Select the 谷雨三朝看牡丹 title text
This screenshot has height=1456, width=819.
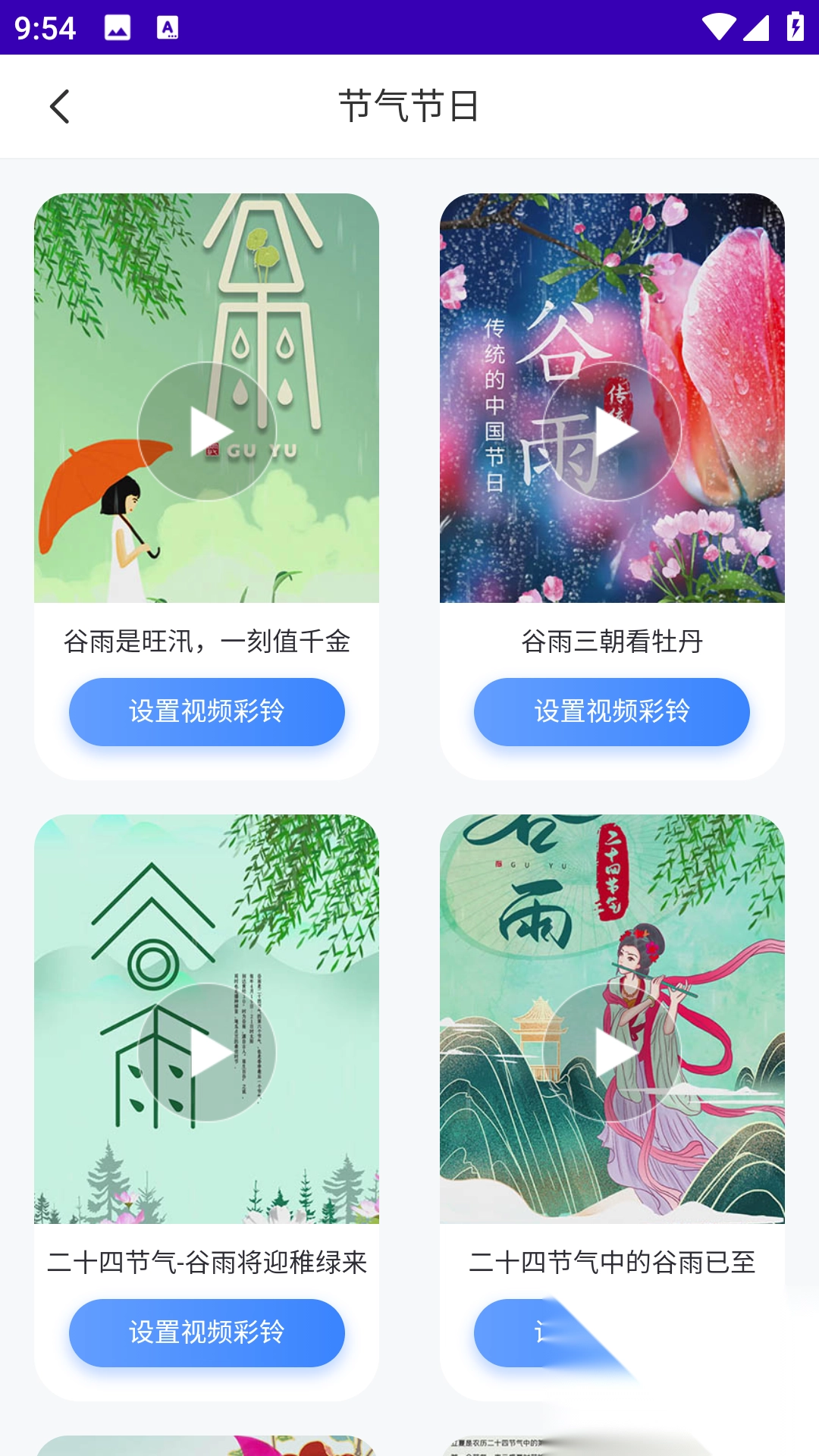tap(611, 641)
